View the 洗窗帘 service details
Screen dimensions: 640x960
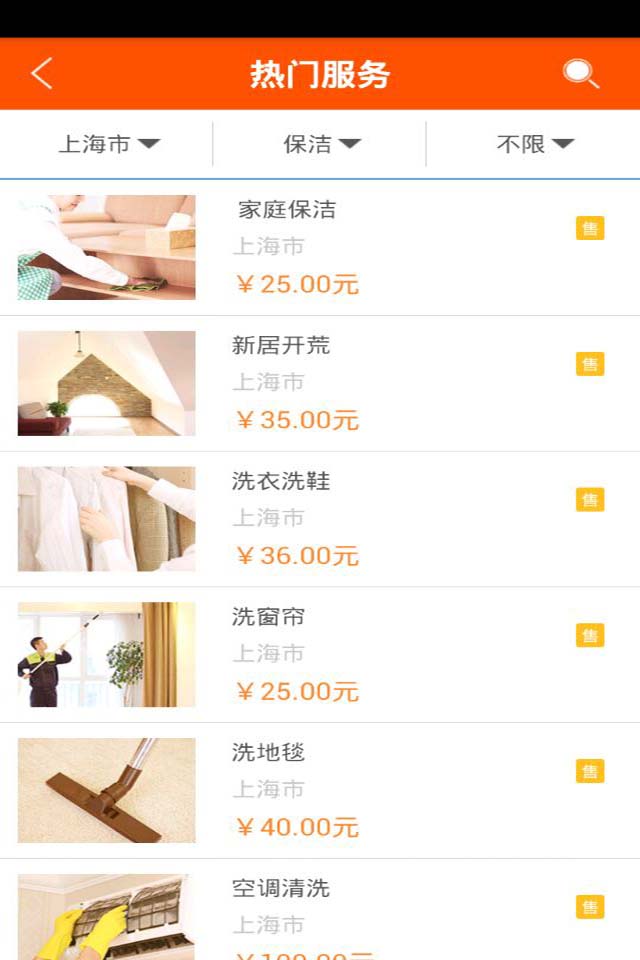(x=320, y=655)
